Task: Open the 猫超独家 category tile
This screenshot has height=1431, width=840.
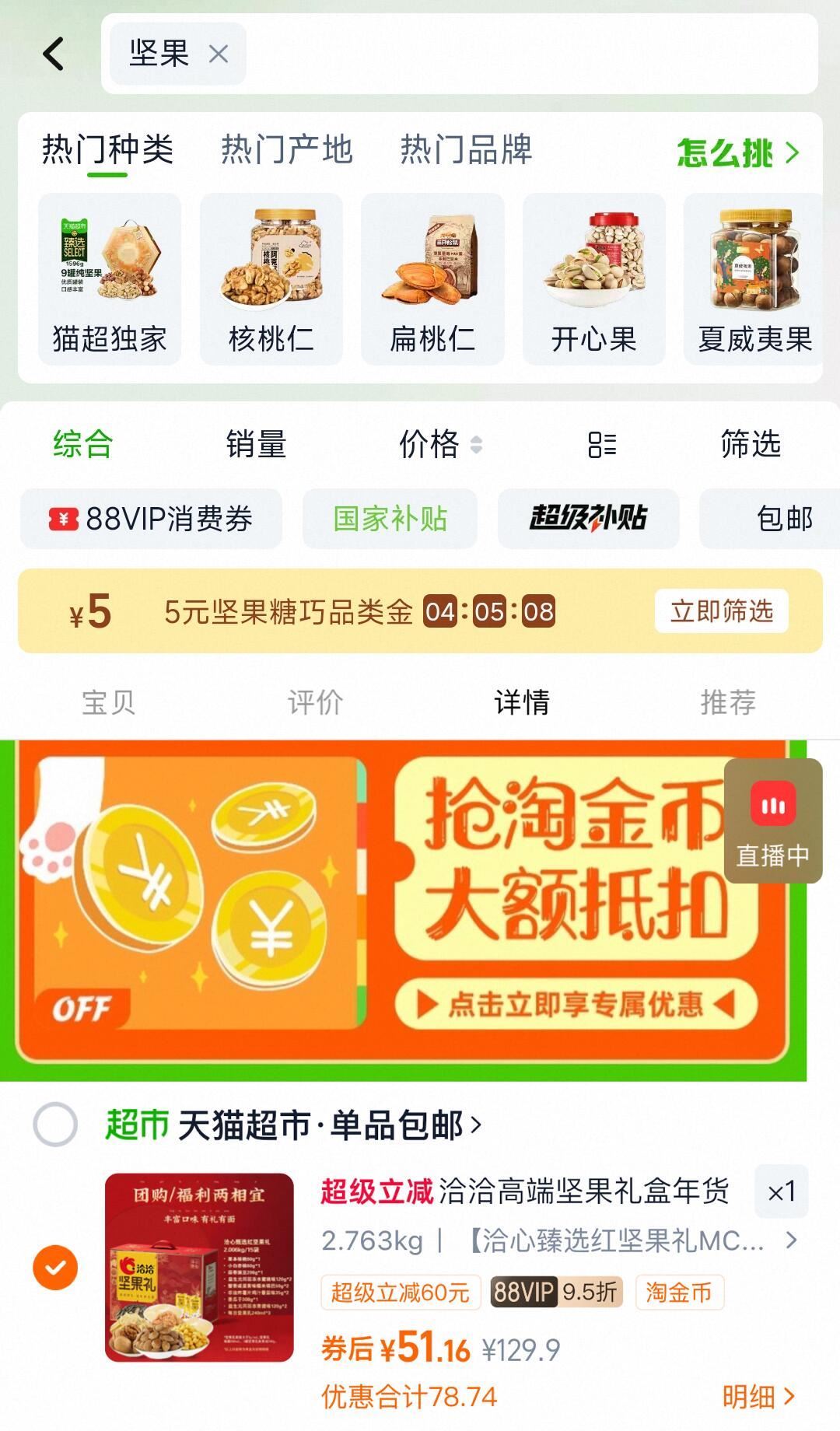Action: pyautogui.click(x=110, y=280)
